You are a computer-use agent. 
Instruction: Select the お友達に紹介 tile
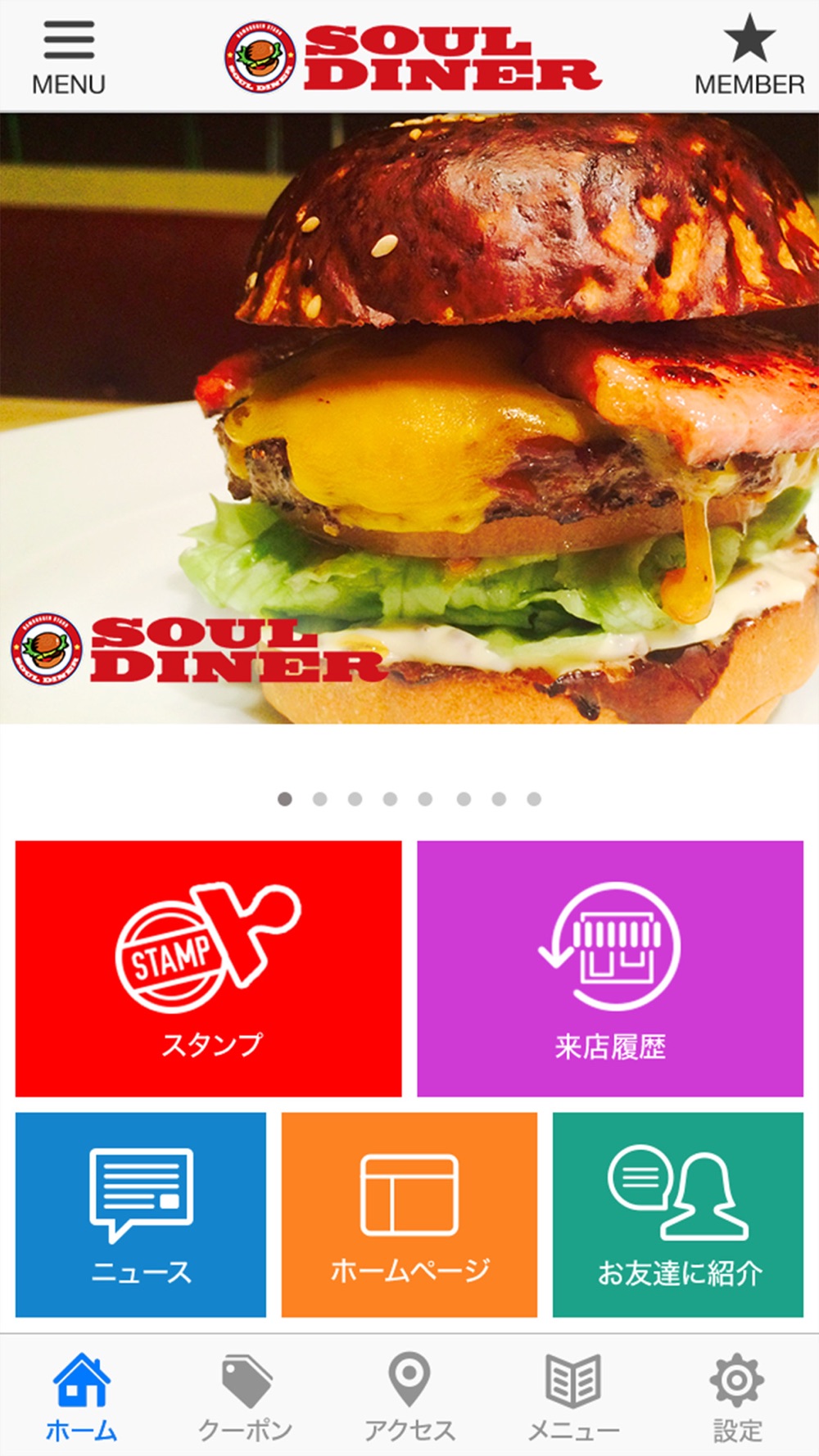click(x=678, y=1214)
